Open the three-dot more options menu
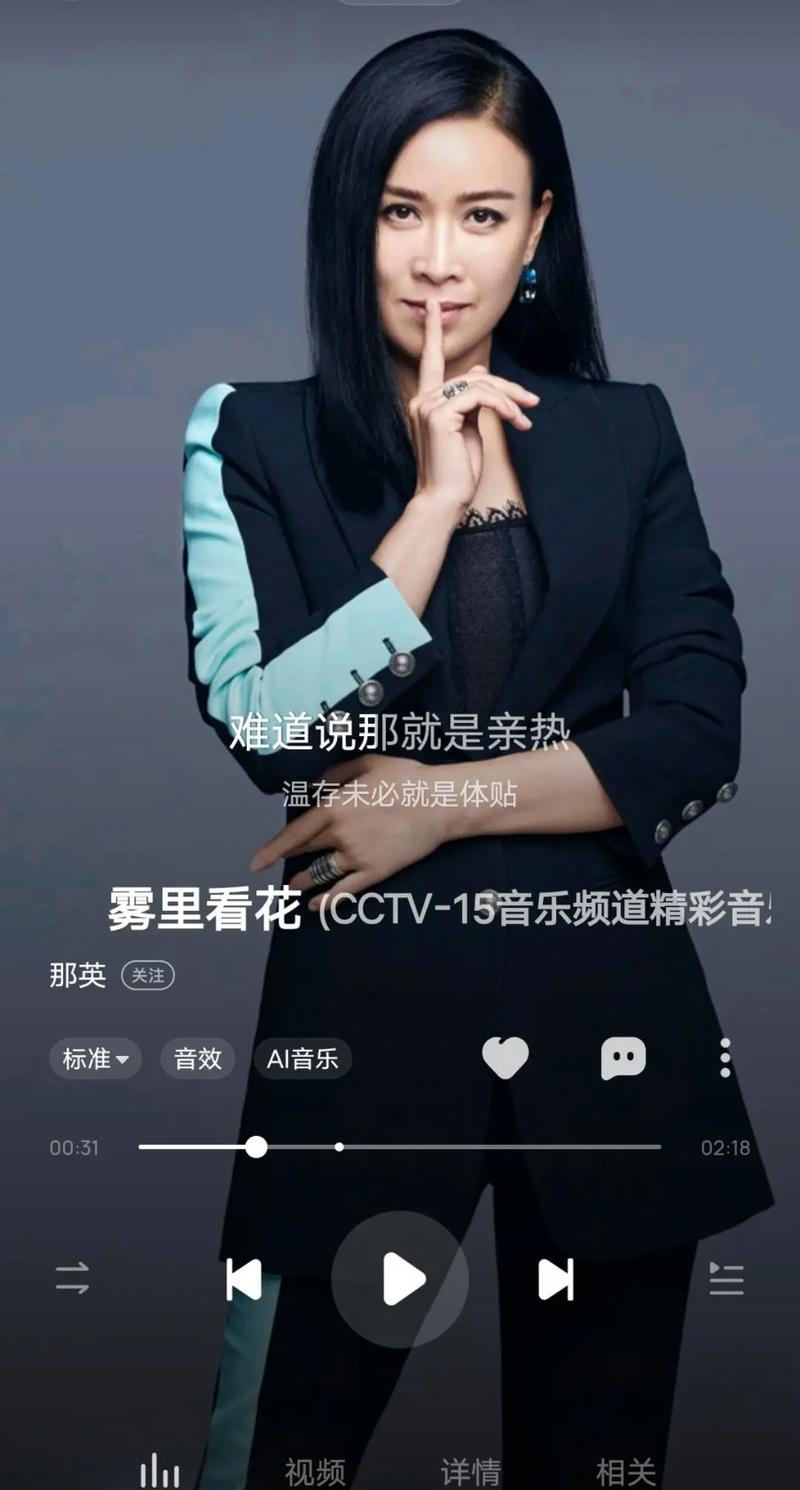 (x=725, y=1058)
